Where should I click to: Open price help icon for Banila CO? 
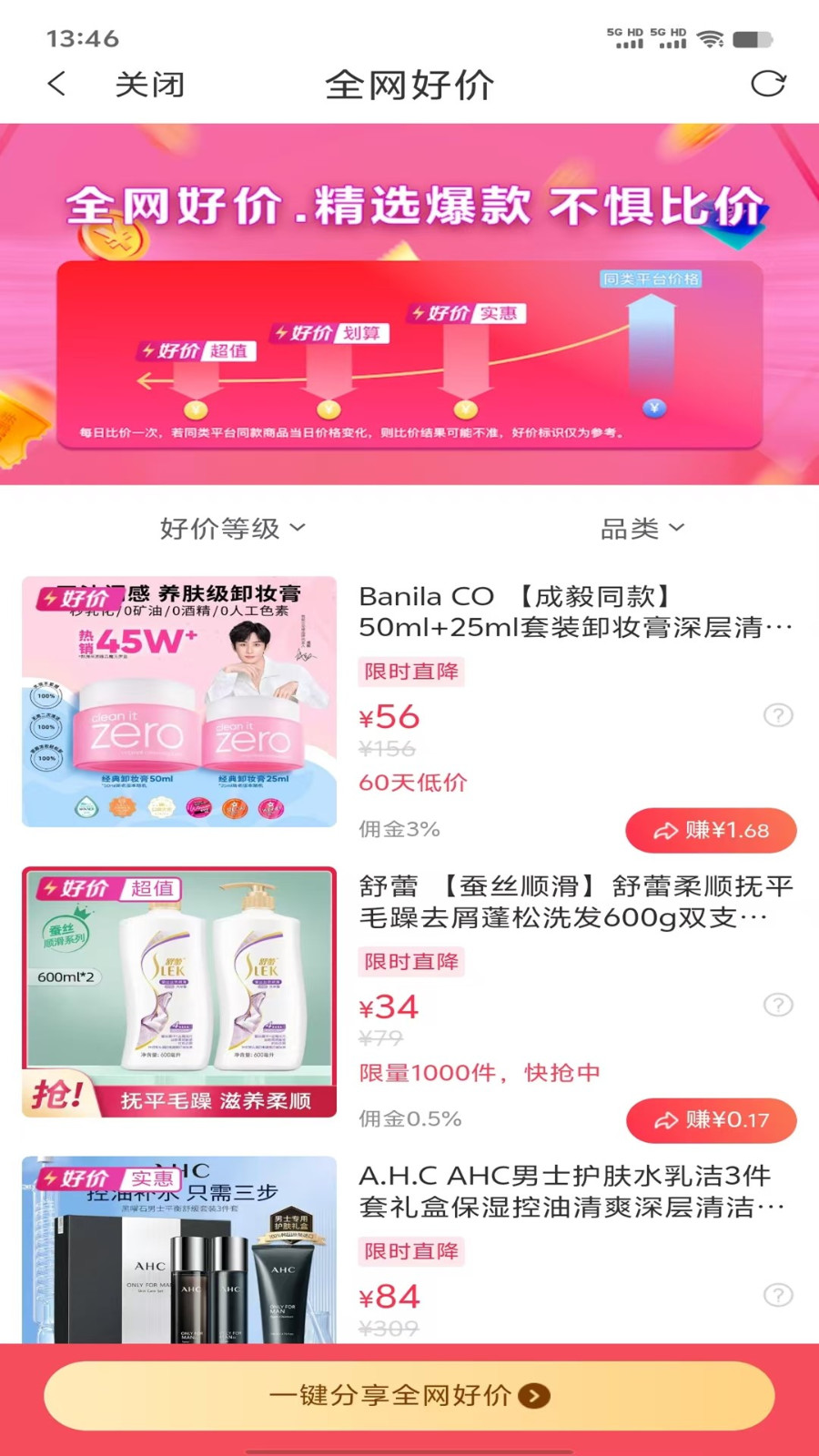[x=777, y=715]
